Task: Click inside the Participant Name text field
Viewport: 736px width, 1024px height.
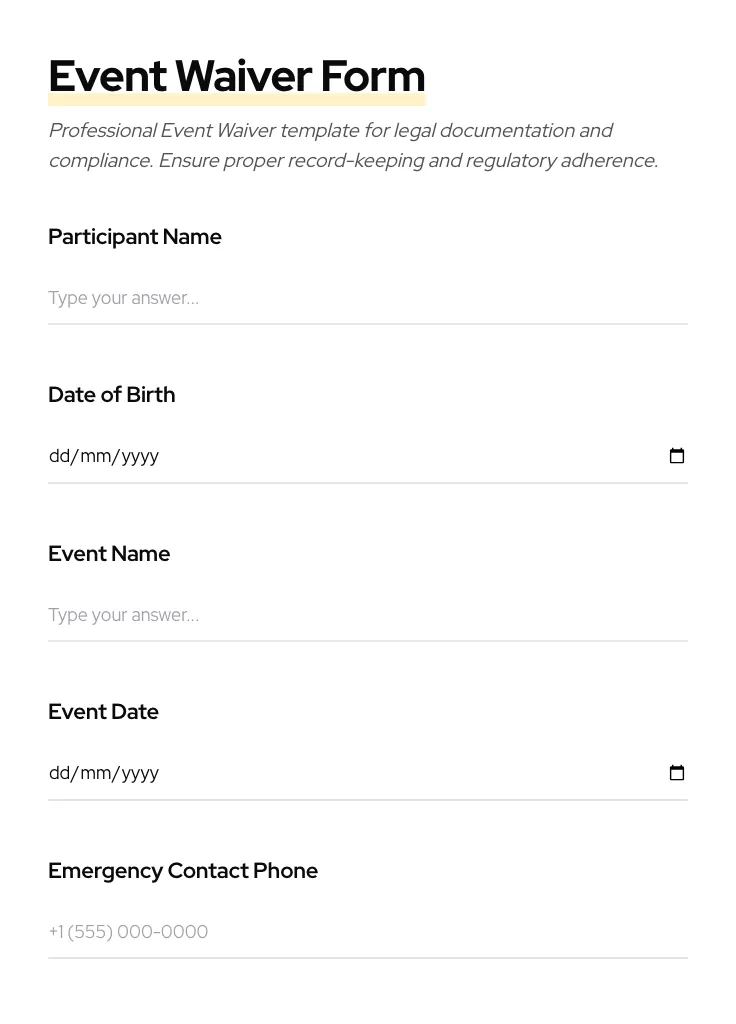Action: [300, 298]
